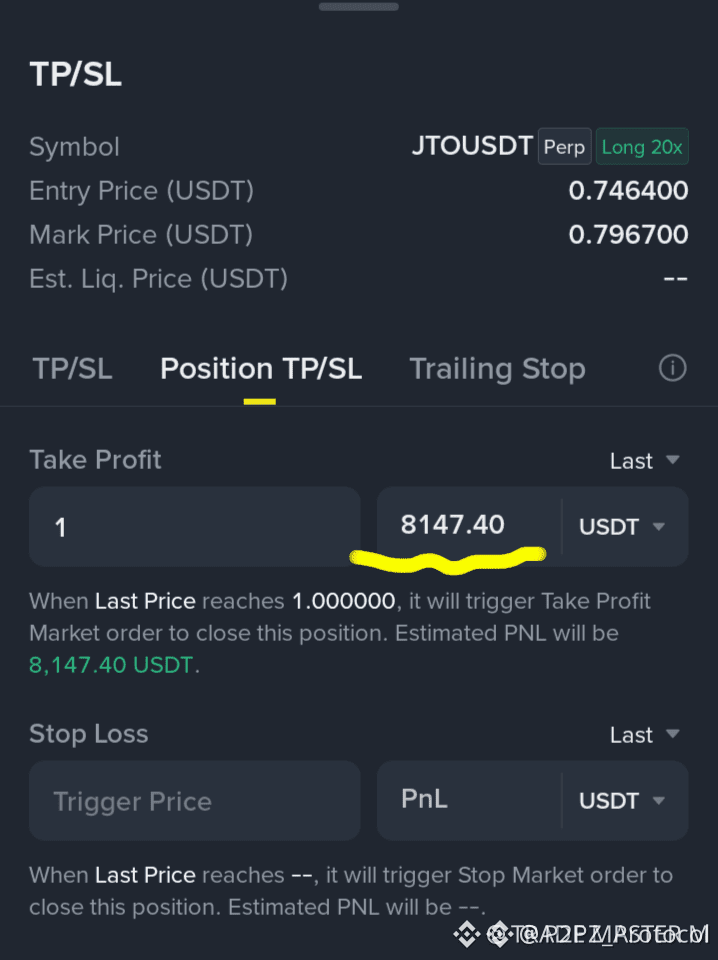The height and width of the screenshot is (960, 718).
Task: Open the info icon beside Trailing Stop
Action: click(x=672, y=368)
